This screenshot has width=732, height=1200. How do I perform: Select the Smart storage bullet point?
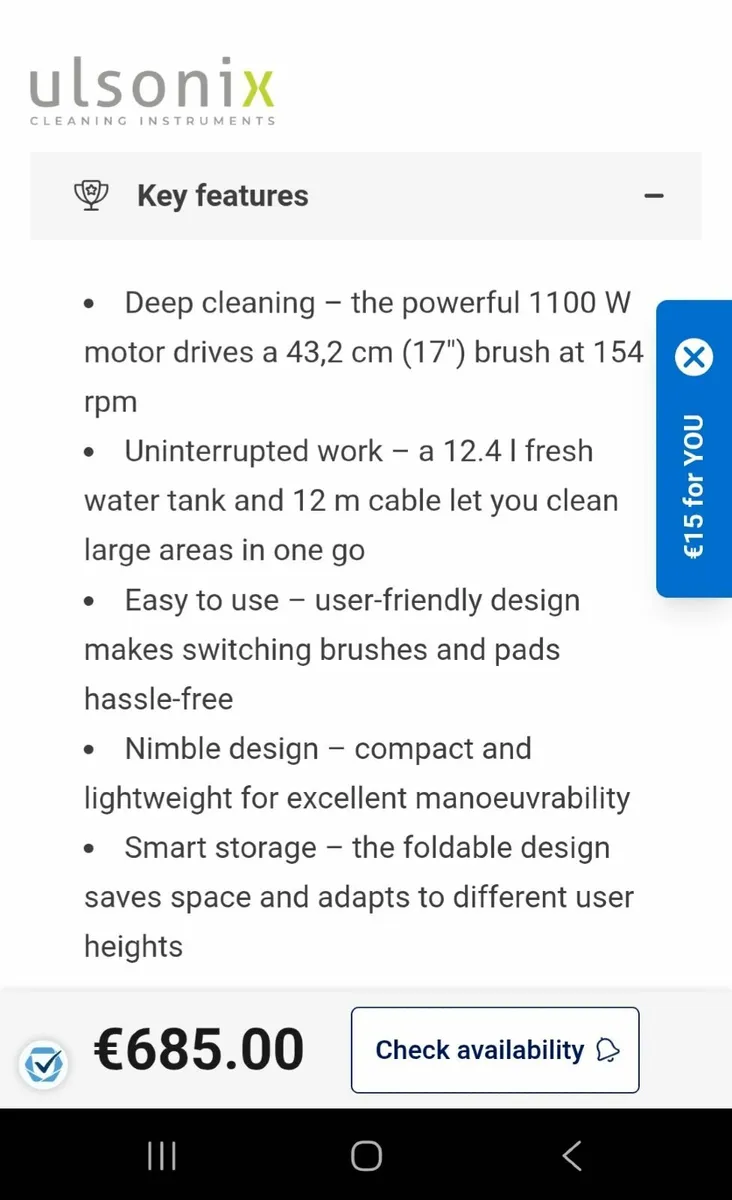coord(358,896)
